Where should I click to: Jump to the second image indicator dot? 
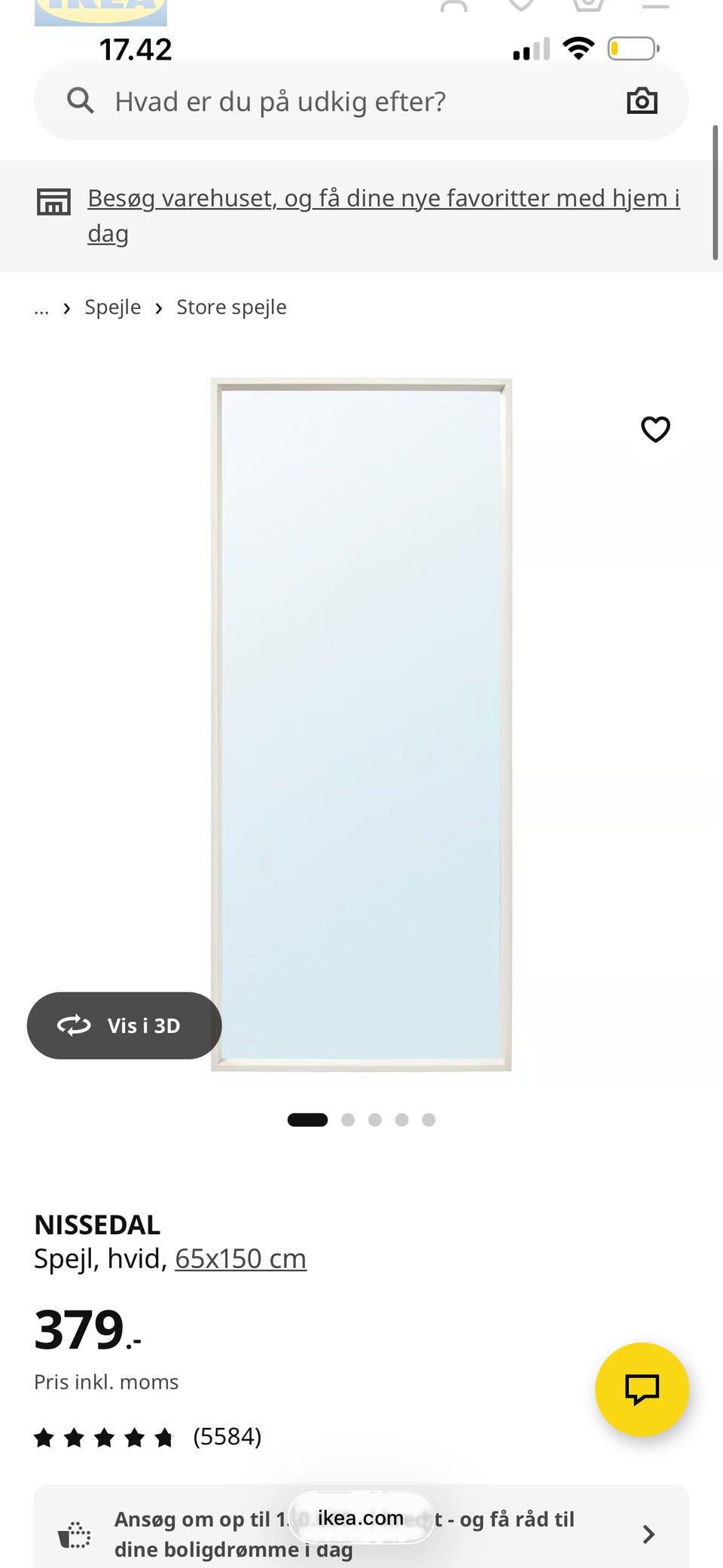click(348, 1120)
